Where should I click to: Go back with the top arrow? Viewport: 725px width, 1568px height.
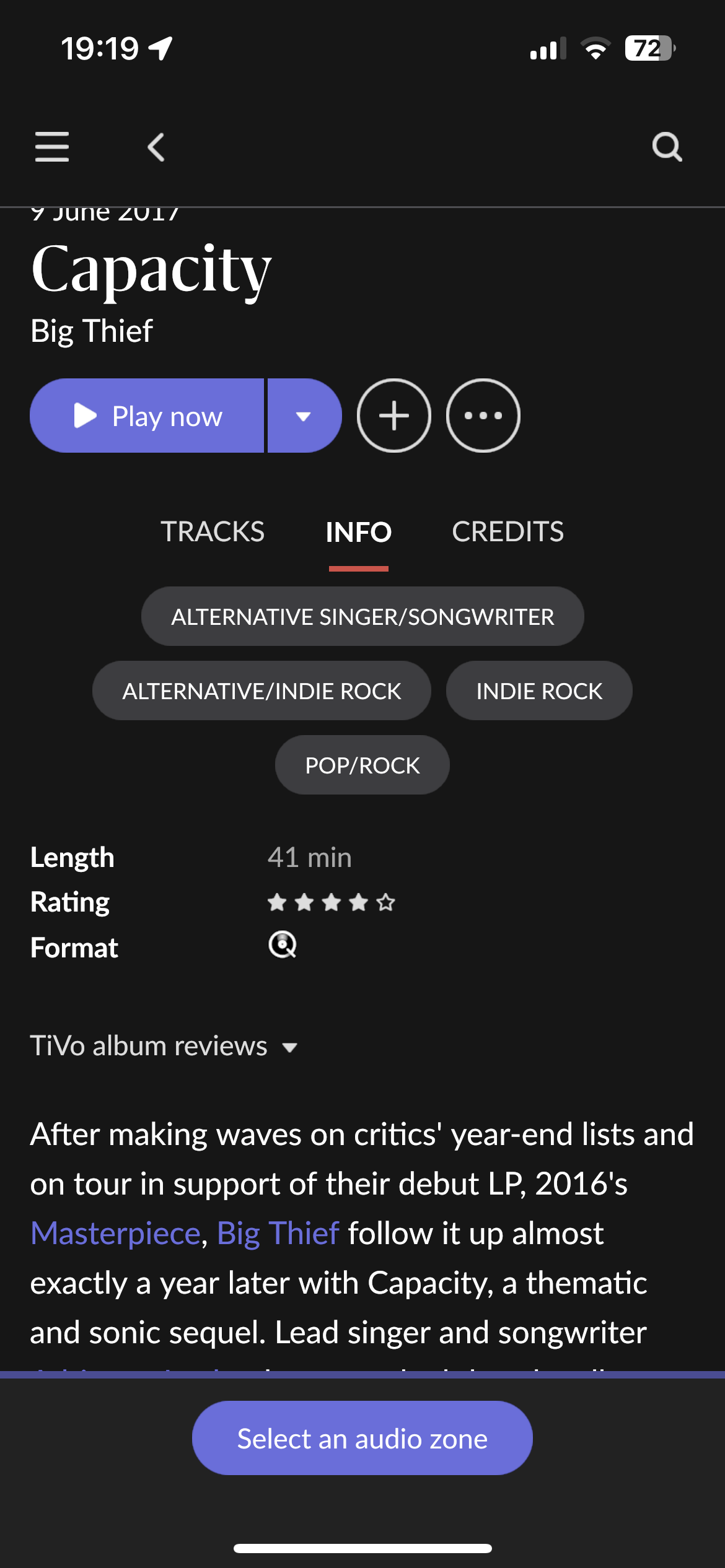pyautogui.click(x=156, y=147)
